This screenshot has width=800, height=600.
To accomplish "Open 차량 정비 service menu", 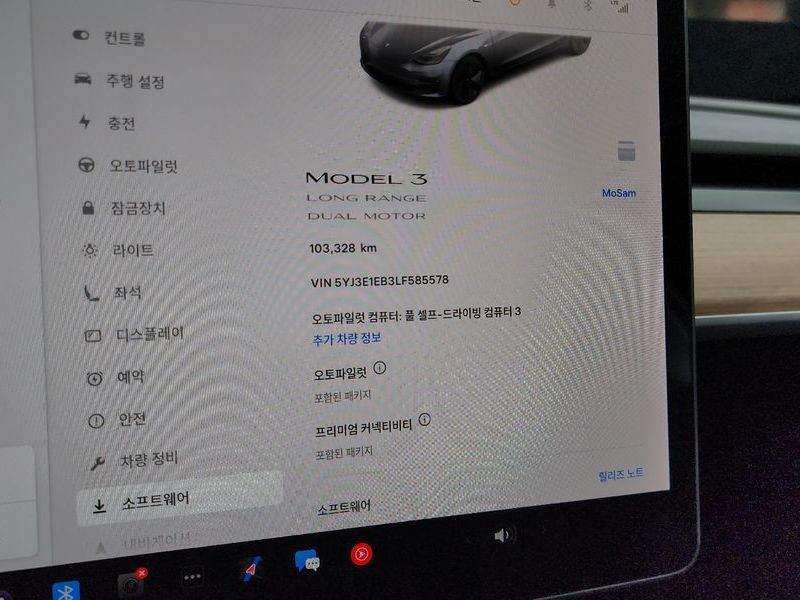I will (x=149, y=461).
